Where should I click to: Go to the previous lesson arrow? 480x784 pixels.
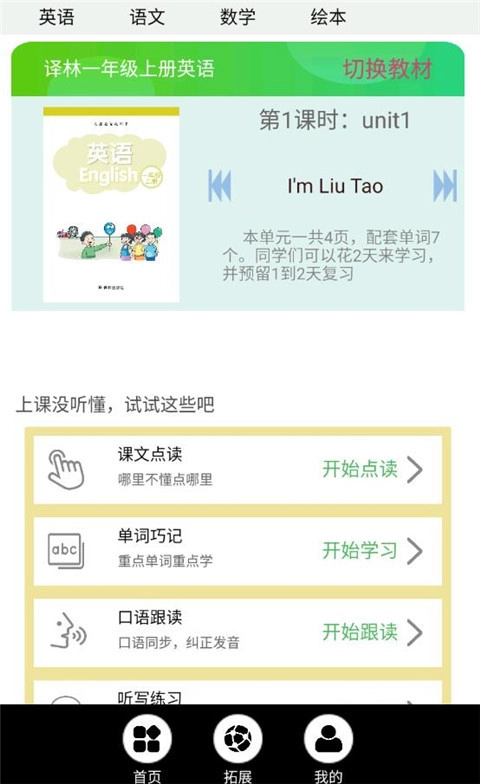220,186
